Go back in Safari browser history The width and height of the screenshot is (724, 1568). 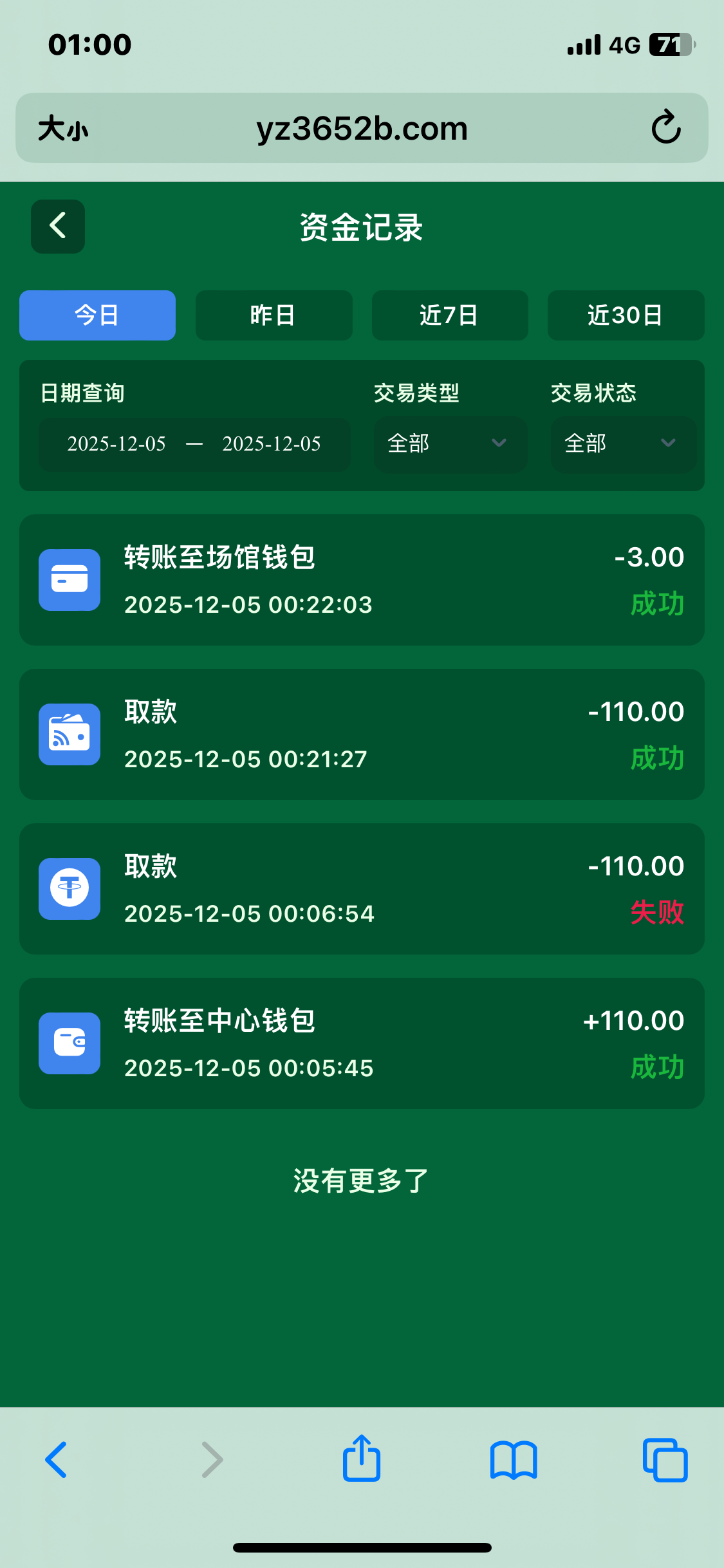tap(57, 1460)
